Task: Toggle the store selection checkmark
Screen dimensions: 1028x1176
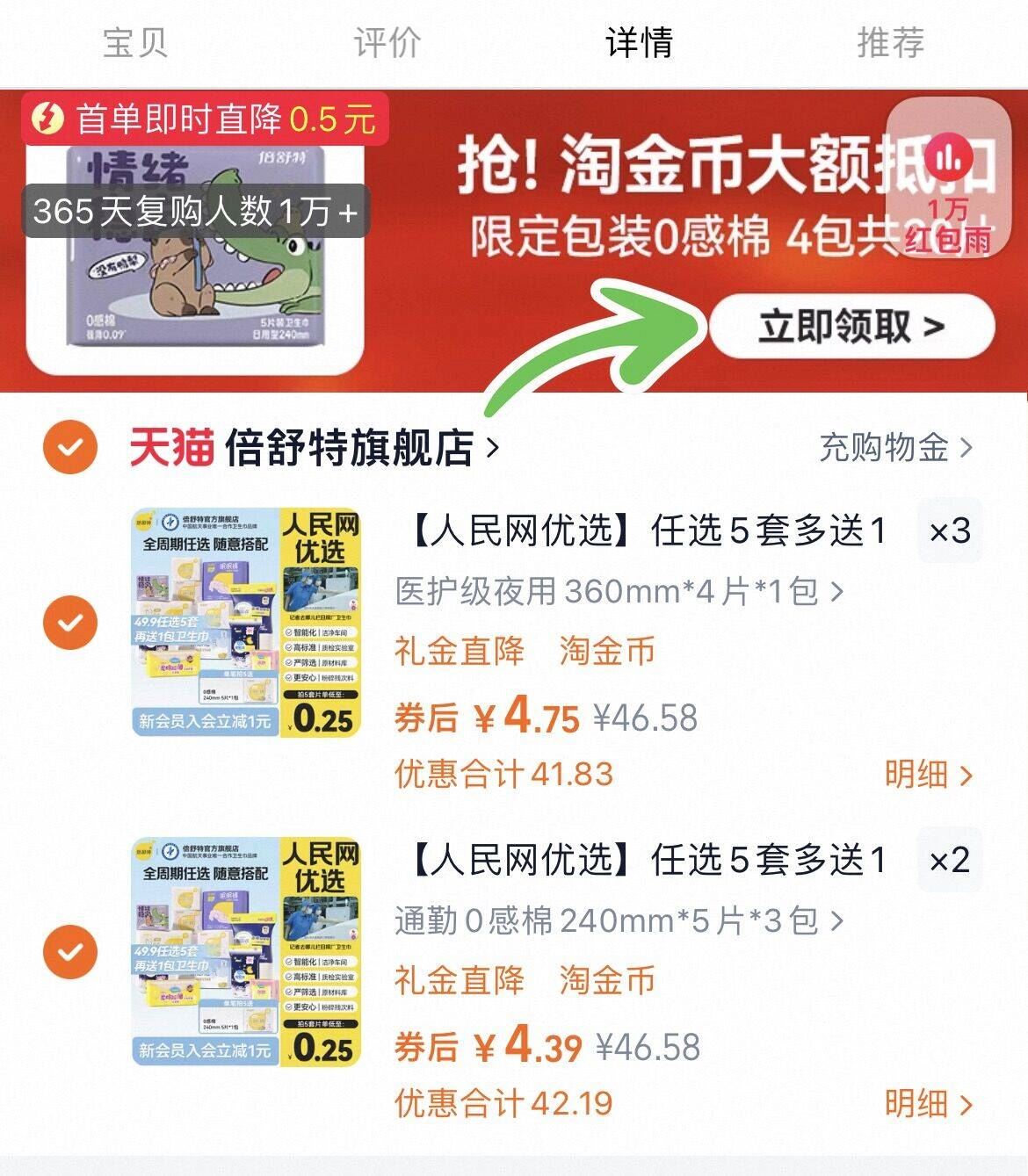Action: click(69, 446)
